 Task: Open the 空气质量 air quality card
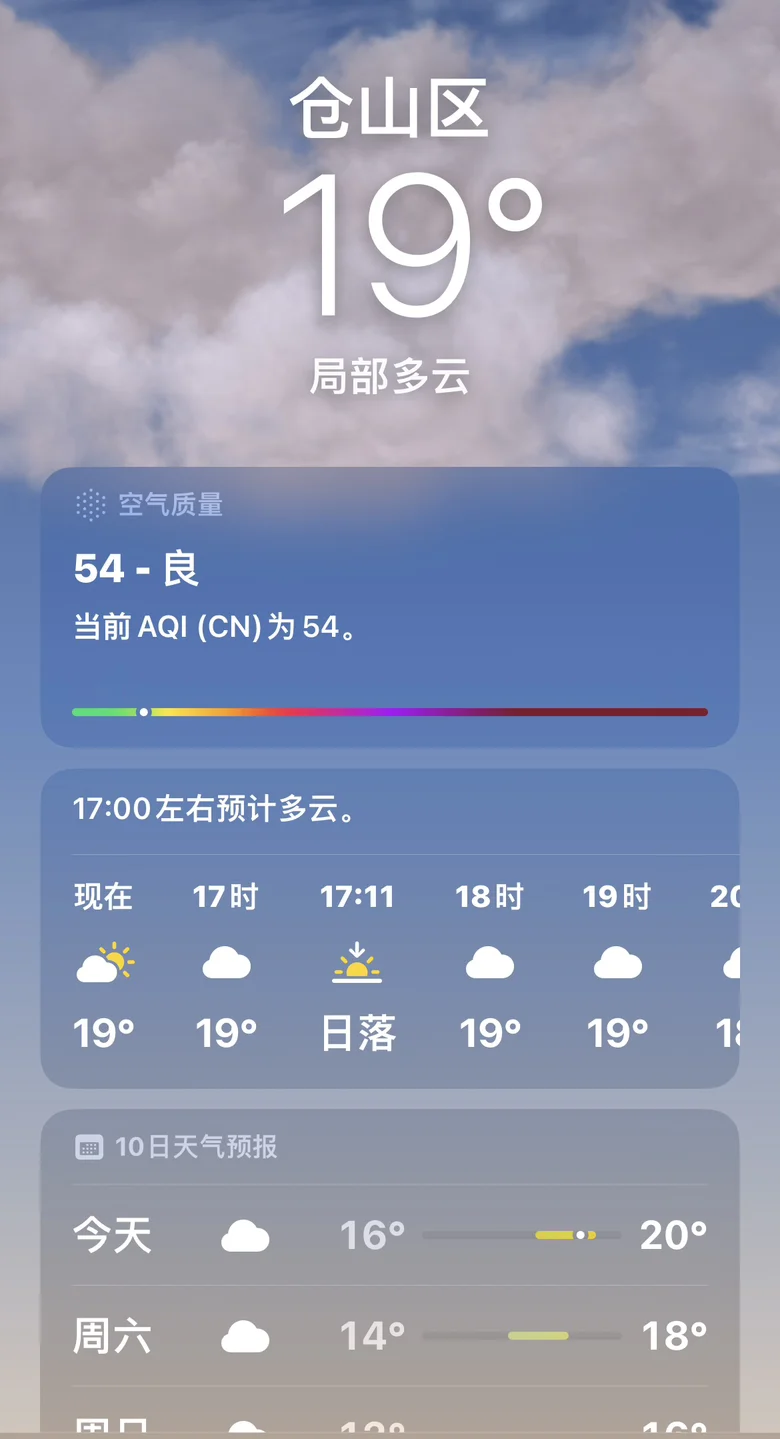[x=389, y=606]
